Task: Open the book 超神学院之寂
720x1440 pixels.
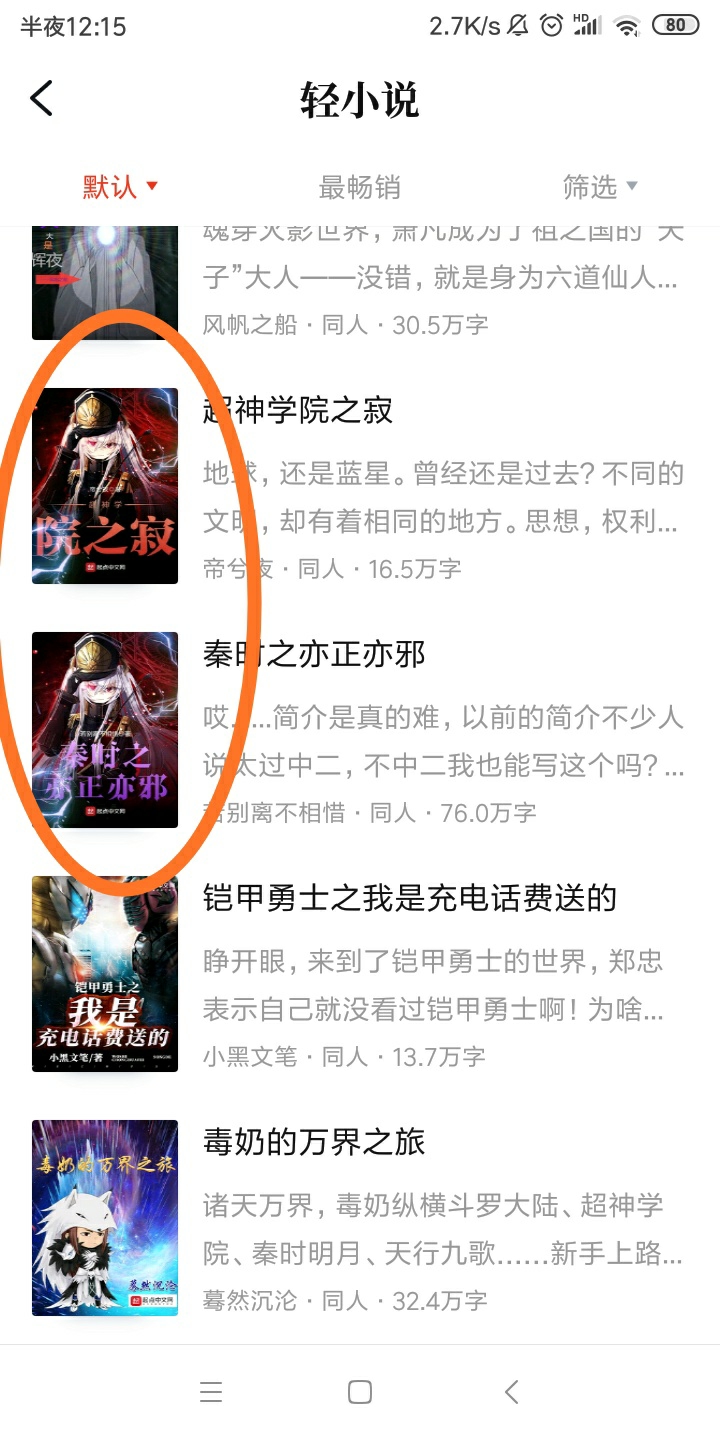Action: point(360,486)
